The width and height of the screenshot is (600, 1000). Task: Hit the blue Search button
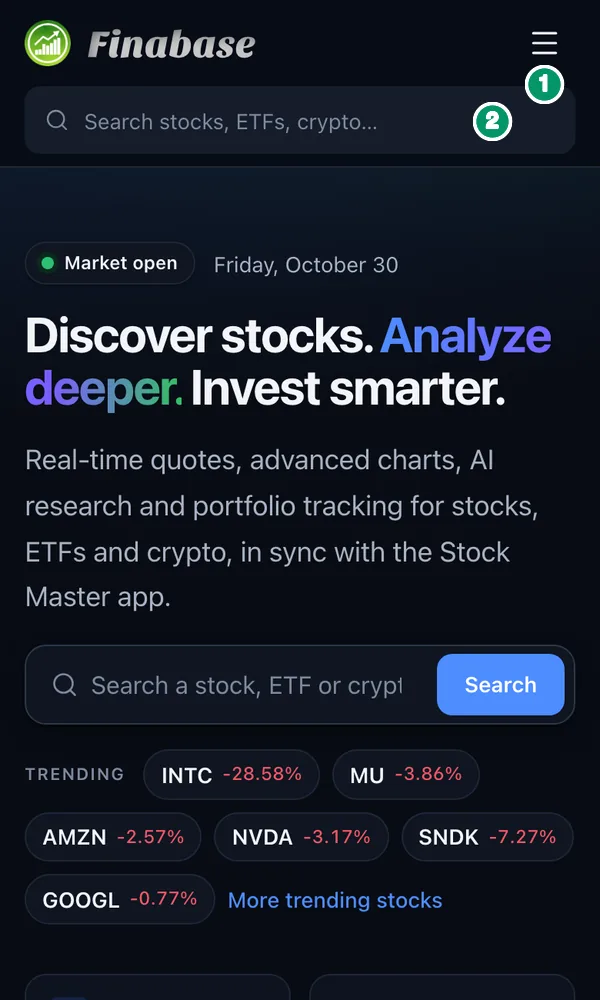click(x=501, y=684)
